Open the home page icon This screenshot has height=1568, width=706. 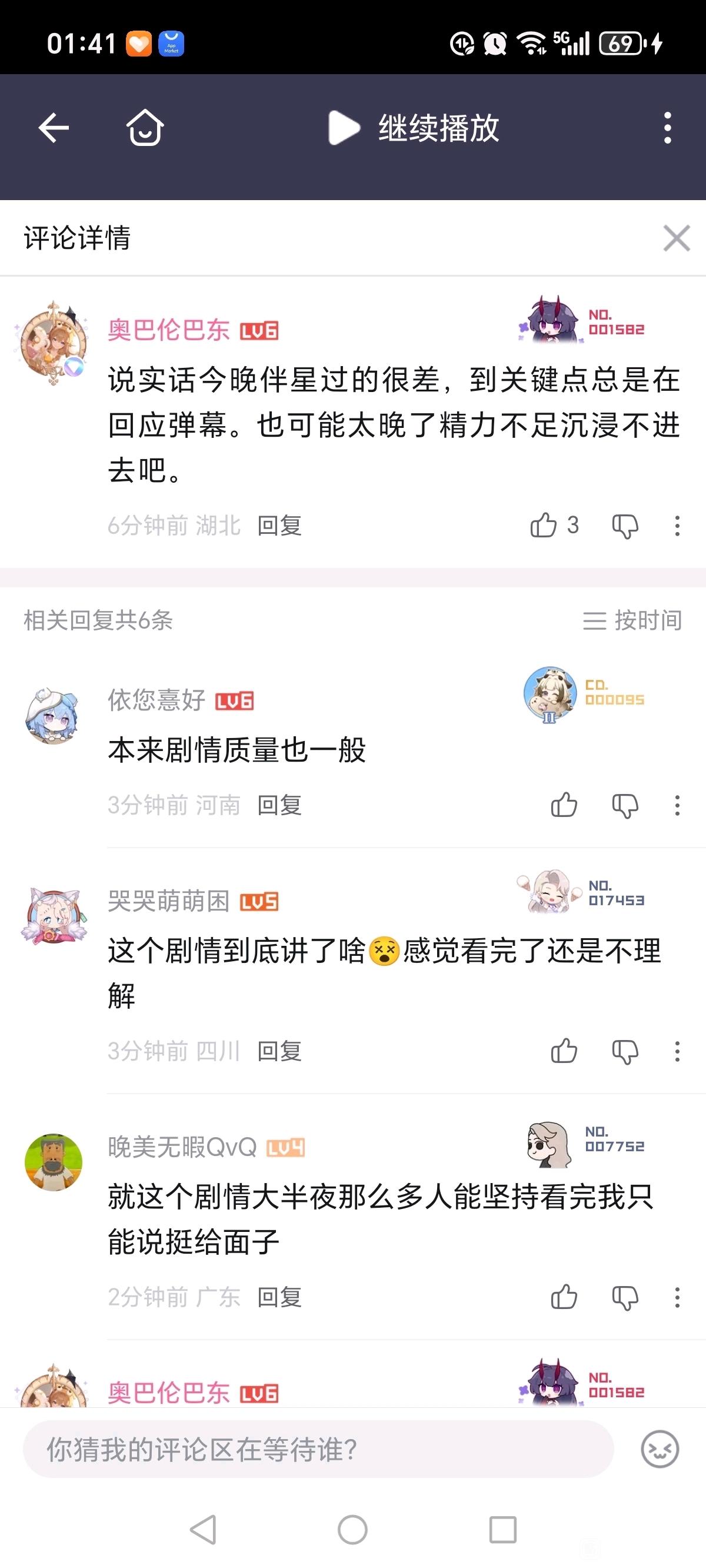145,128
